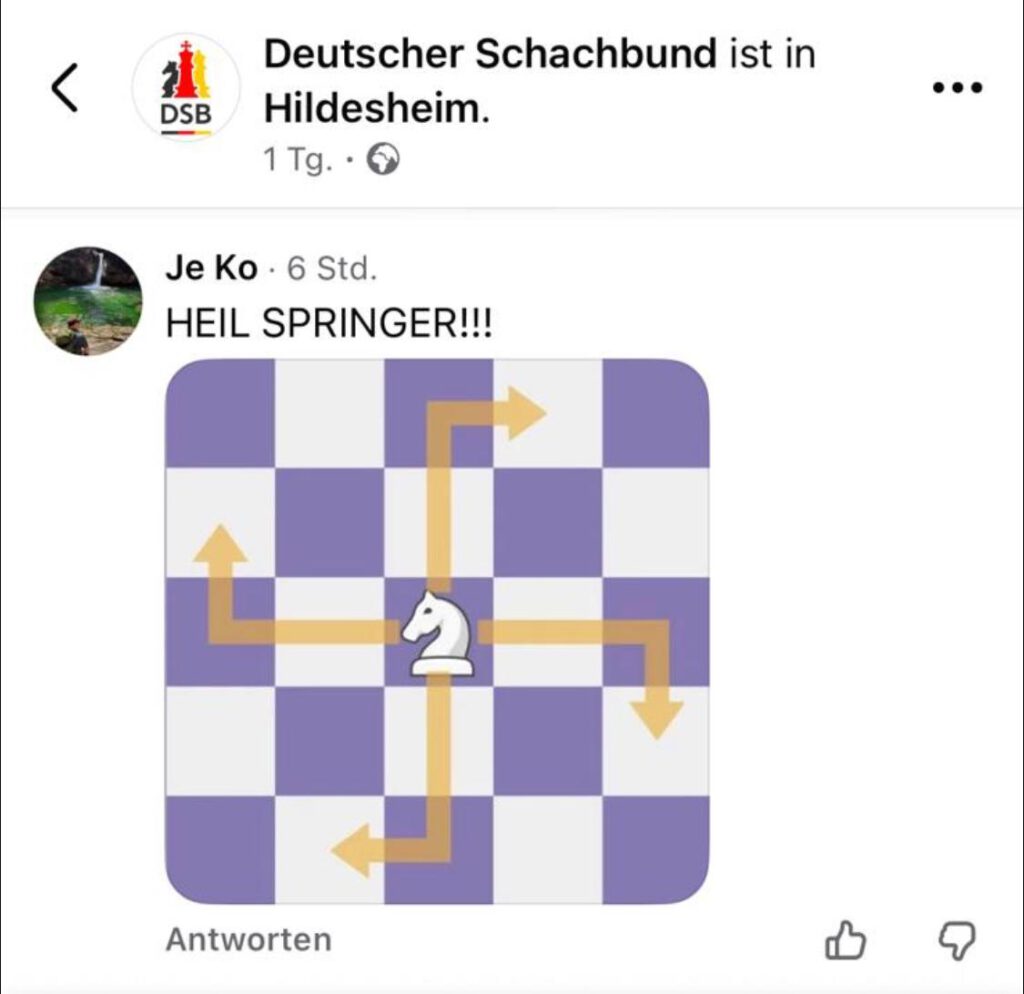The width and height of the screenshot is (1024, 994).
Task: Open the three-dot overflow menu
Action: point(957,88)
